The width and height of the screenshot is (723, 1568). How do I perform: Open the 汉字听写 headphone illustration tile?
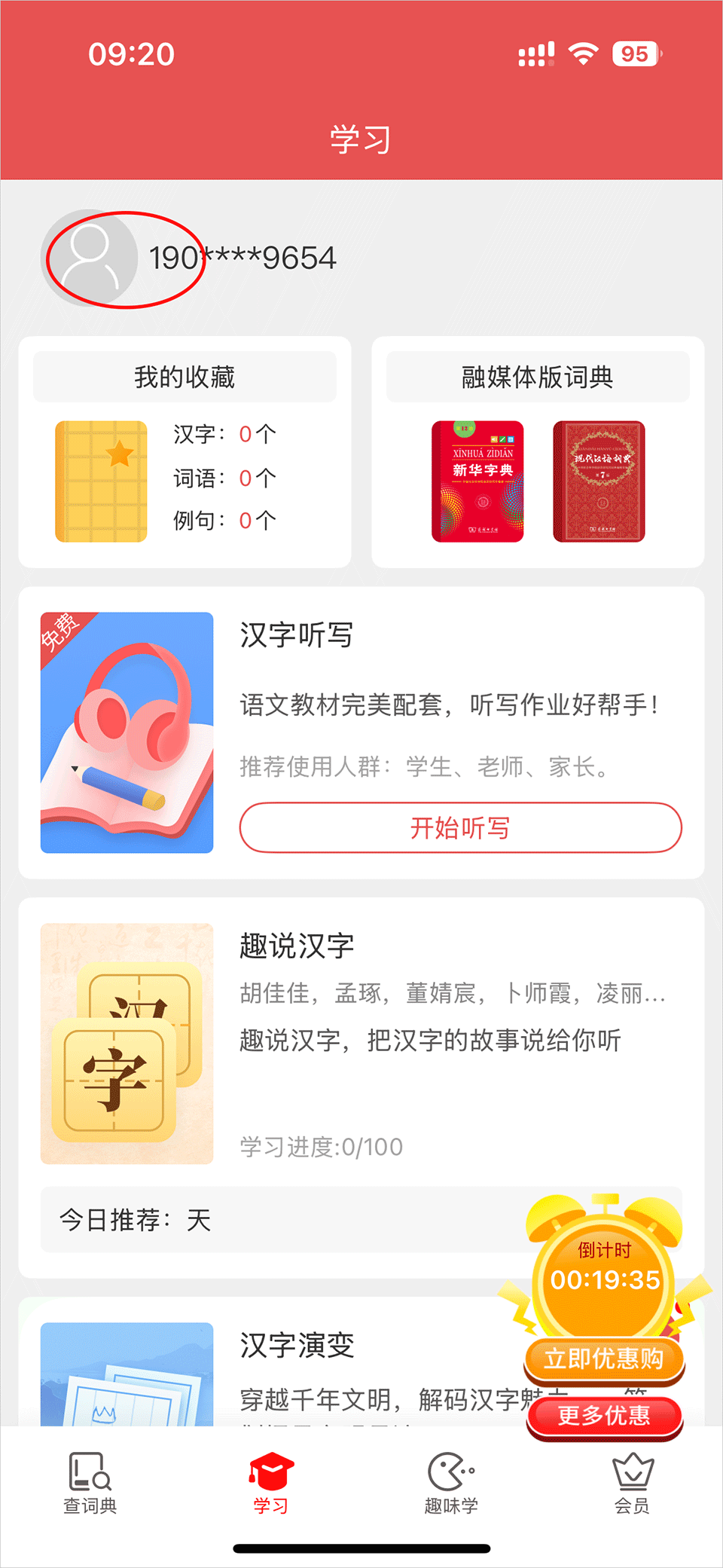127,732
